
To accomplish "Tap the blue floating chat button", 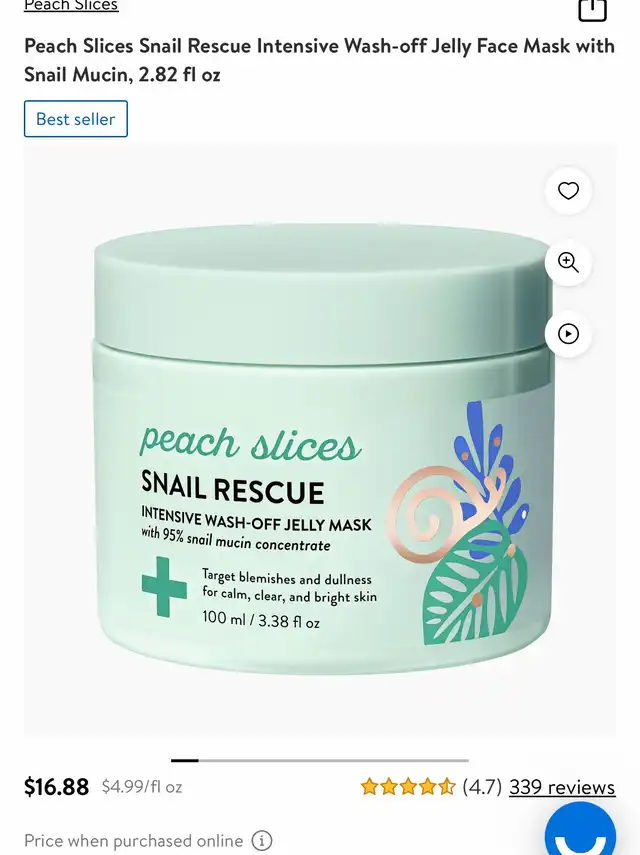I will (x=581, y=832).
